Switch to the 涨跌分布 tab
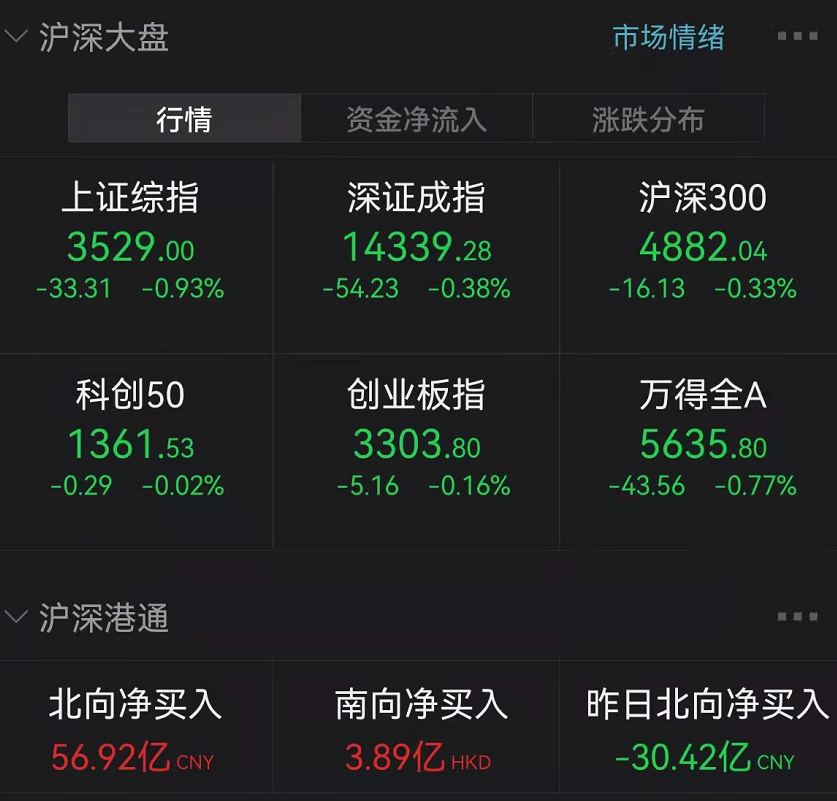This screenshot has width=837, height=801. tap(648, 119)
